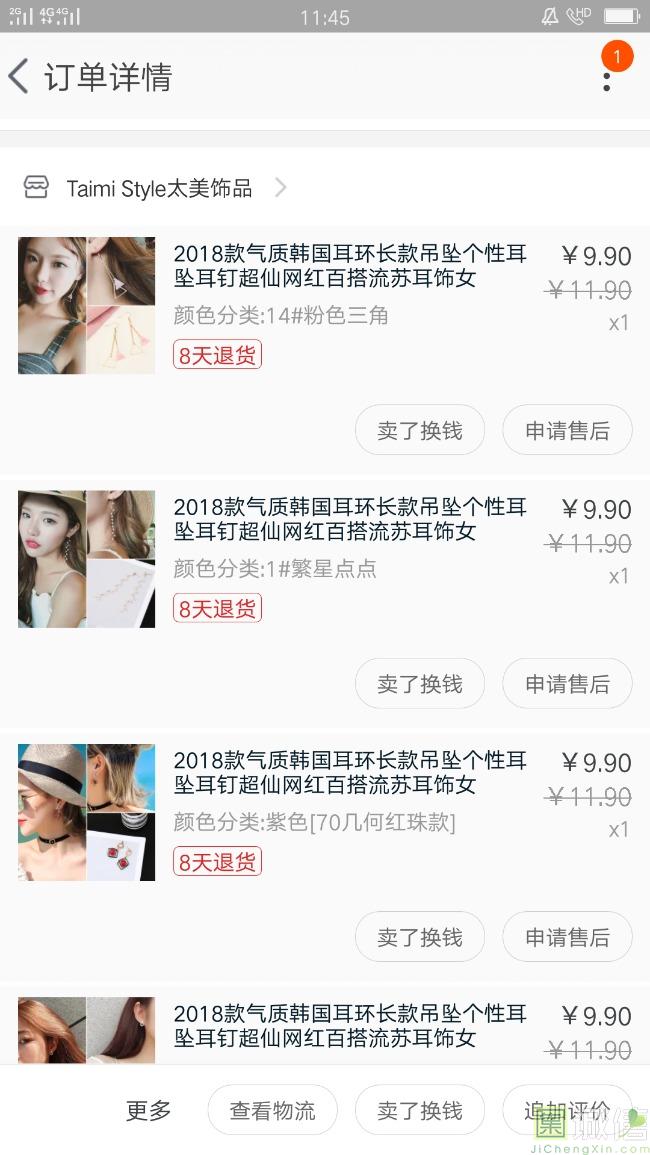
Task: Tap 卖了换钱 for 1#繁星点点 item
Action: coord(420,684)
